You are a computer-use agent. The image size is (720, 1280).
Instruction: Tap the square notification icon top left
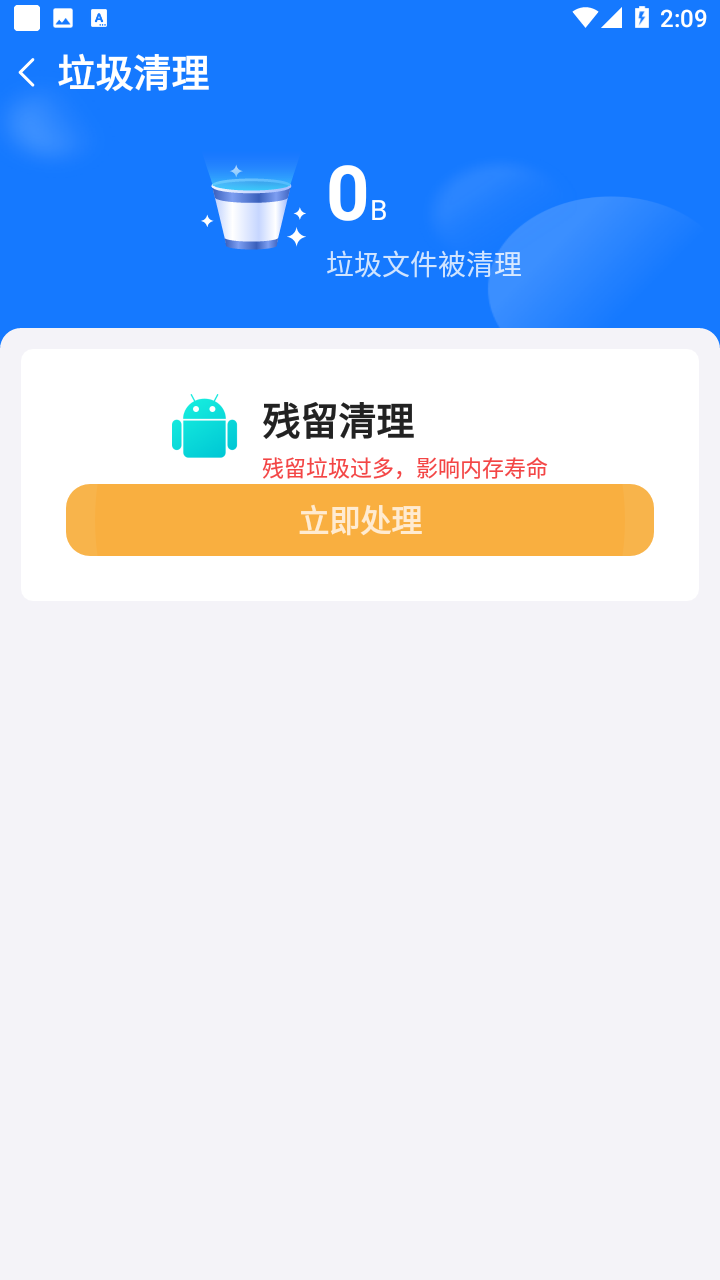click(25, 18)
